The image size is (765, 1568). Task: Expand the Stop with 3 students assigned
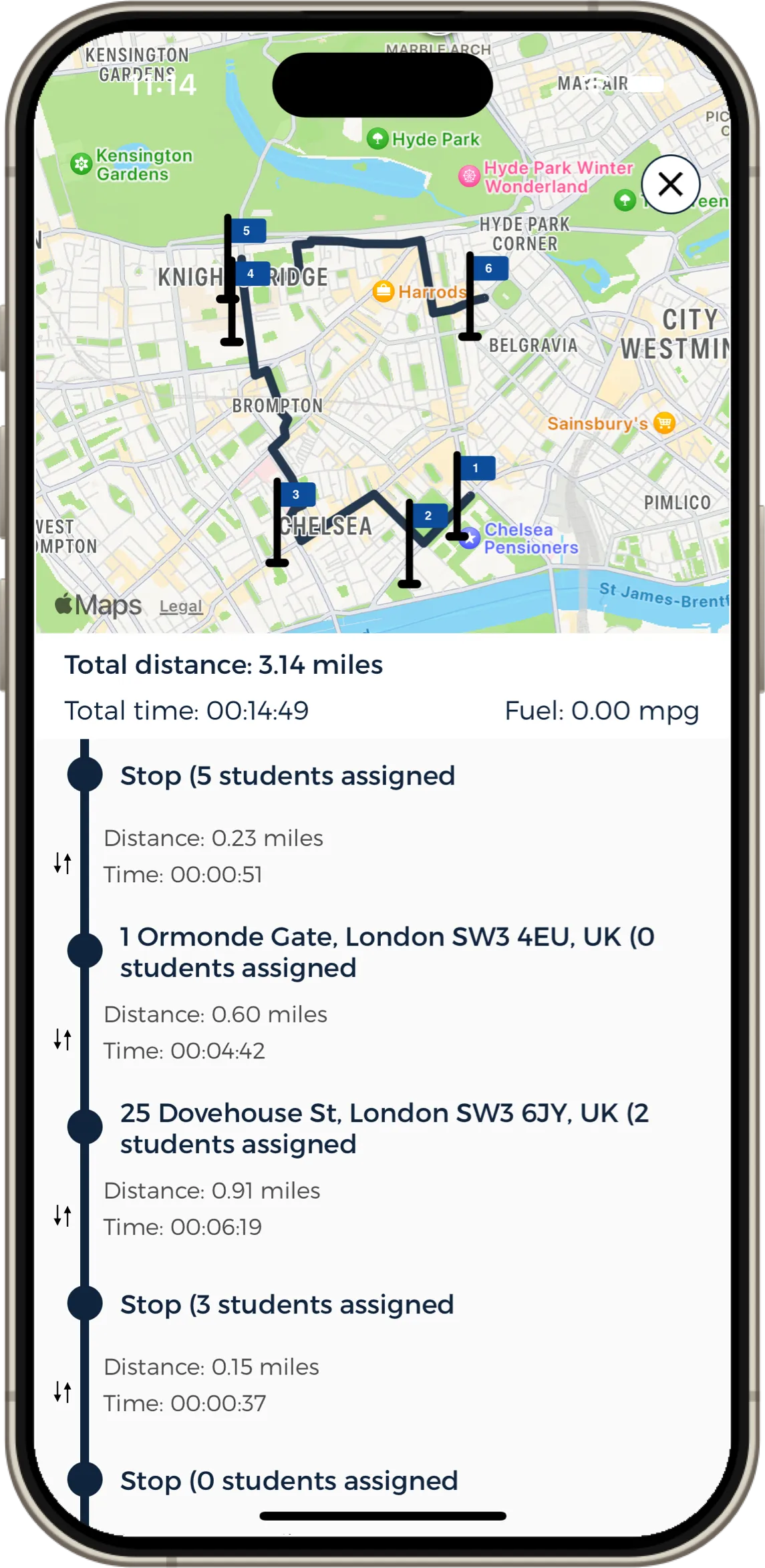point(286,1304)
